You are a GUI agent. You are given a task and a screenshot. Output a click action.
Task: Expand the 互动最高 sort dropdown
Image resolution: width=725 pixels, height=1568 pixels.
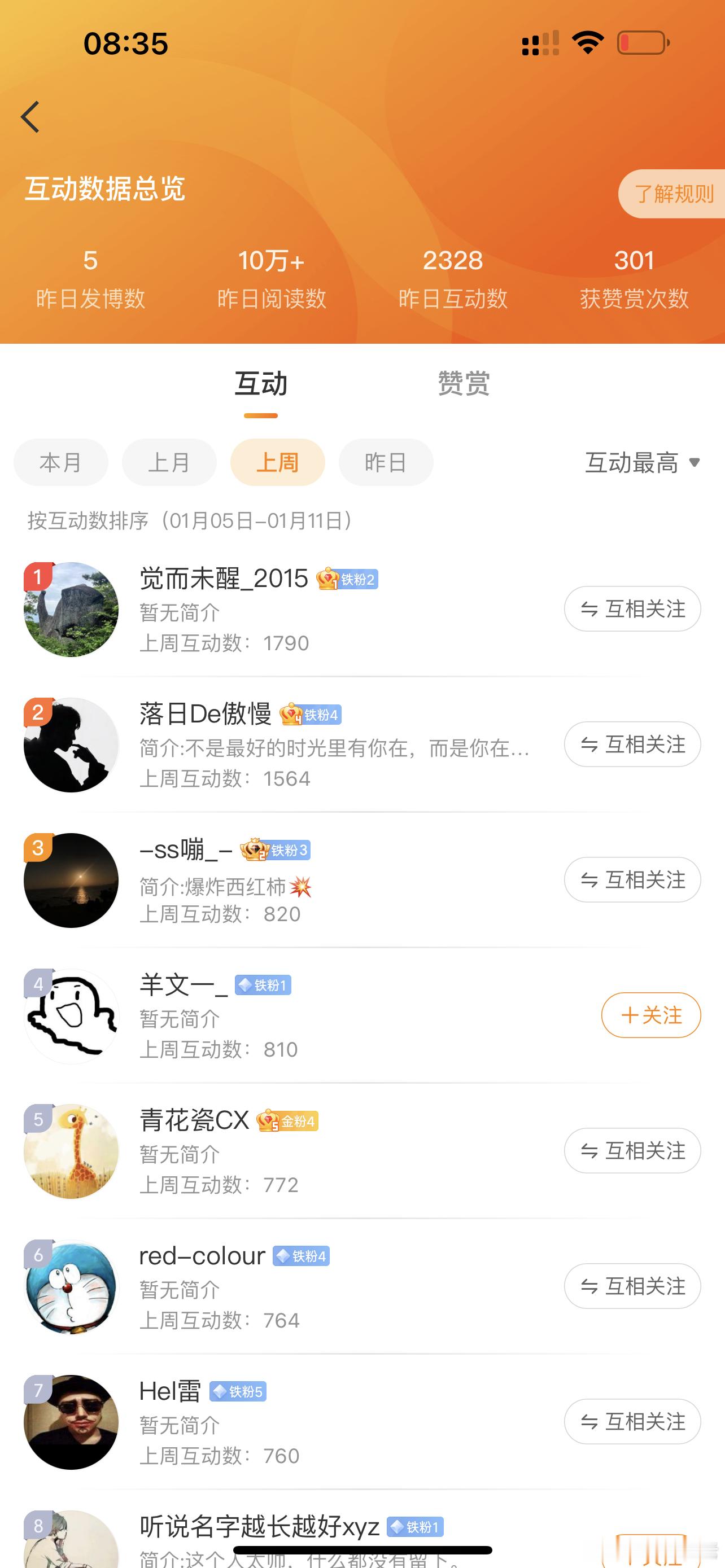(x=642, y=463)
